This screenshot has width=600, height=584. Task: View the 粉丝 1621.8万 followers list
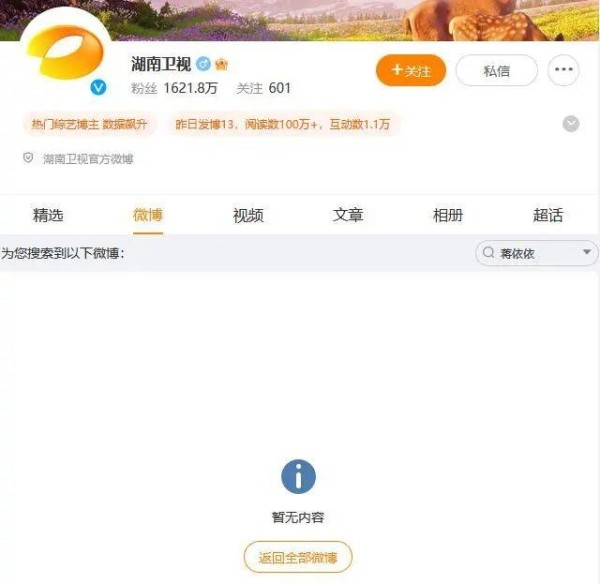176,88
